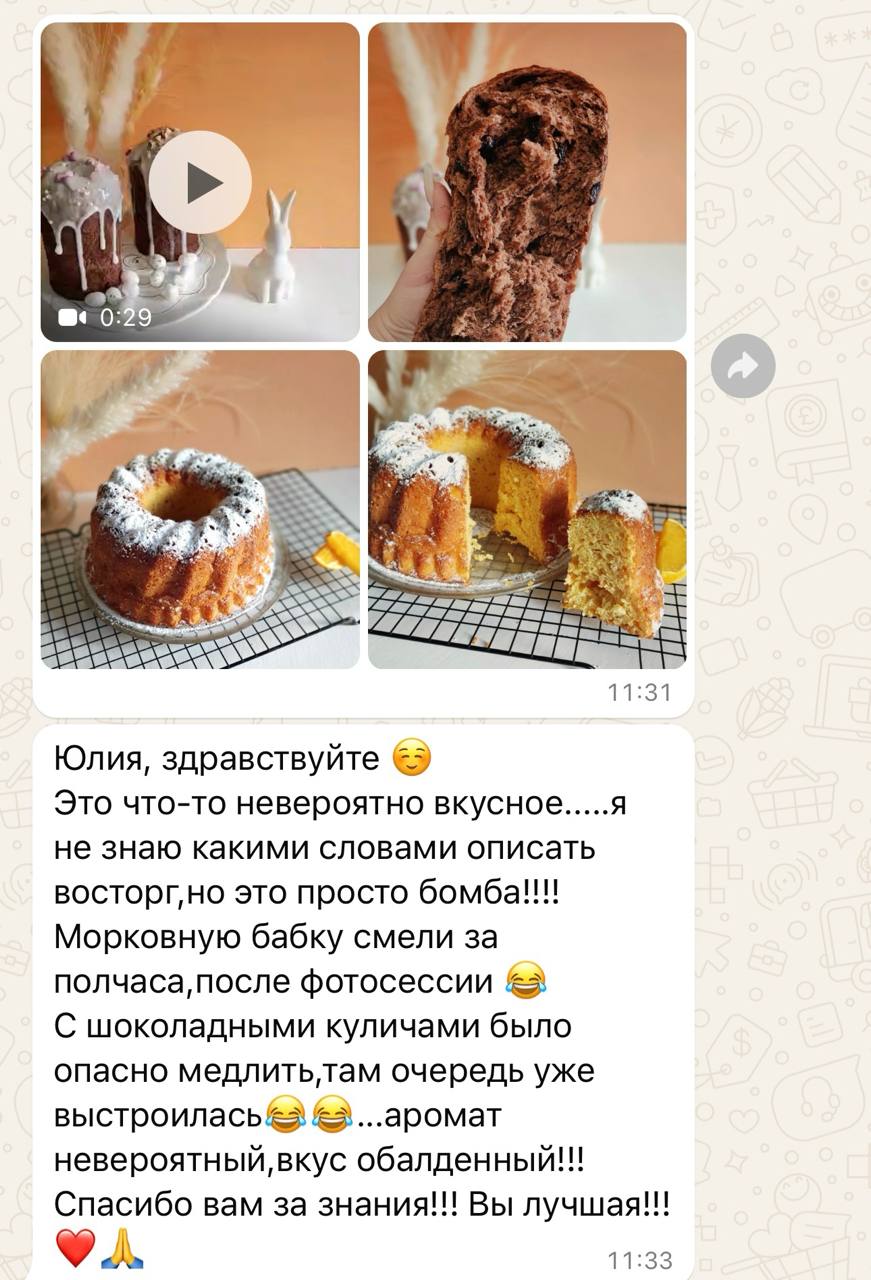Open the whole carrot bundt cake photo
Image resolution: width=871 pixels, height=1280 pixels.
coord(200,510)
